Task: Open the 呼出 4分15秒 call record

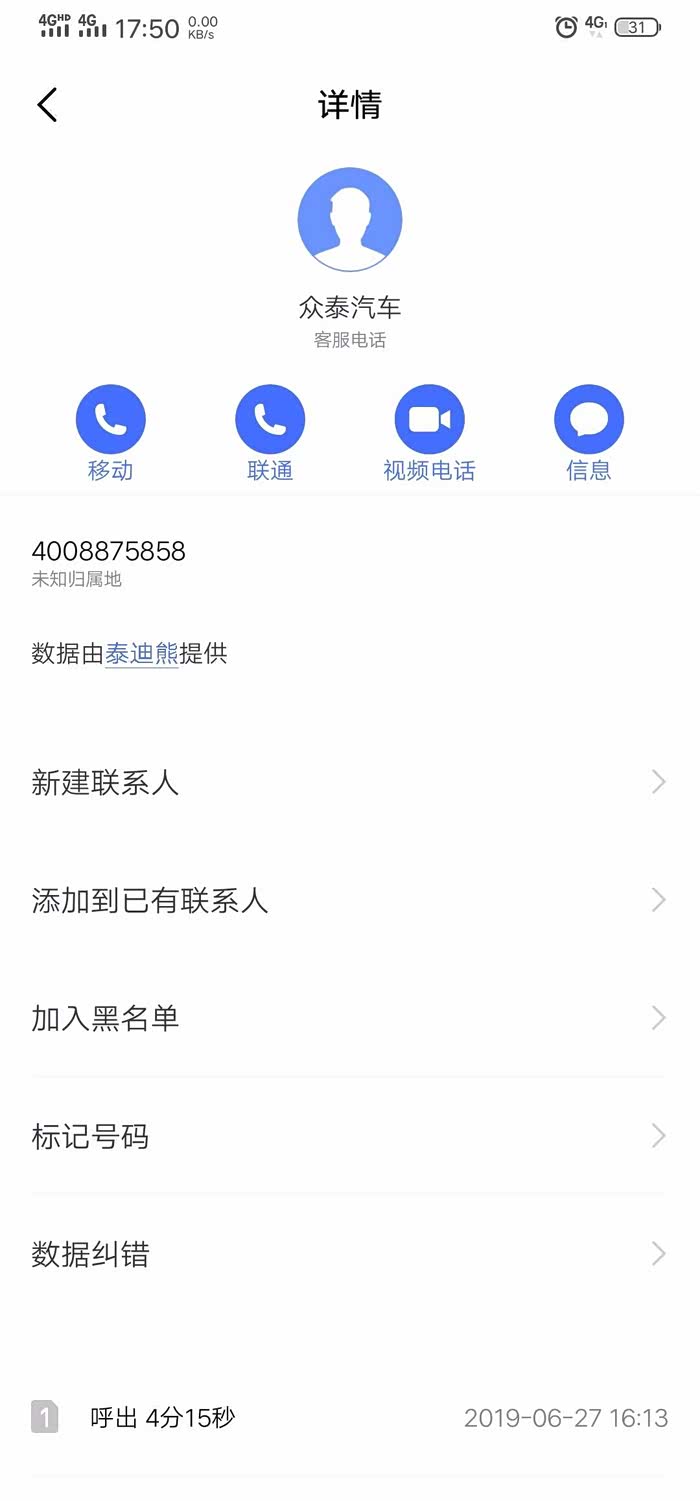Action: [x=348, y=1417]
